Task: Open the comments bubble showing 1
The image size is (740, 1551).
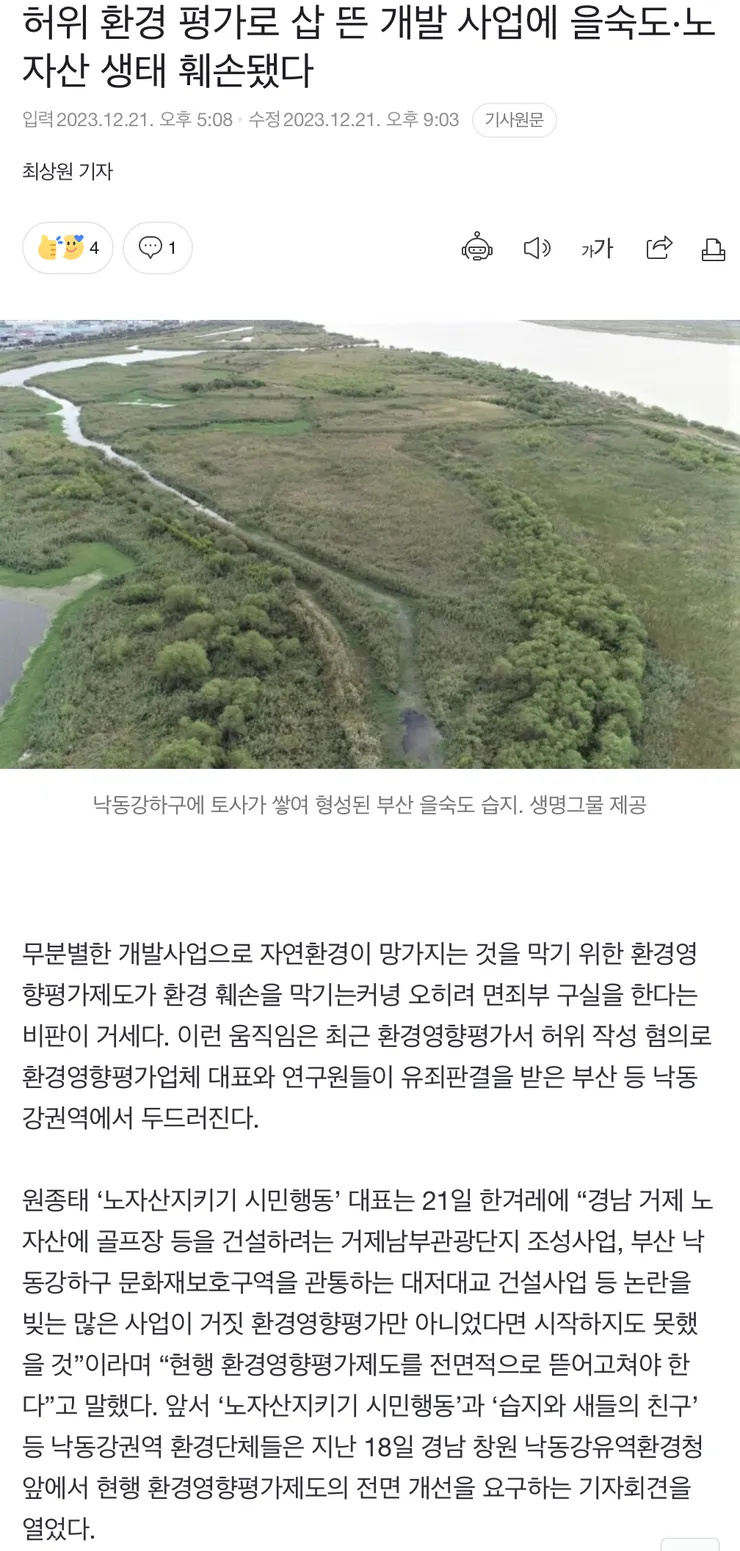Action: [158, 248]
